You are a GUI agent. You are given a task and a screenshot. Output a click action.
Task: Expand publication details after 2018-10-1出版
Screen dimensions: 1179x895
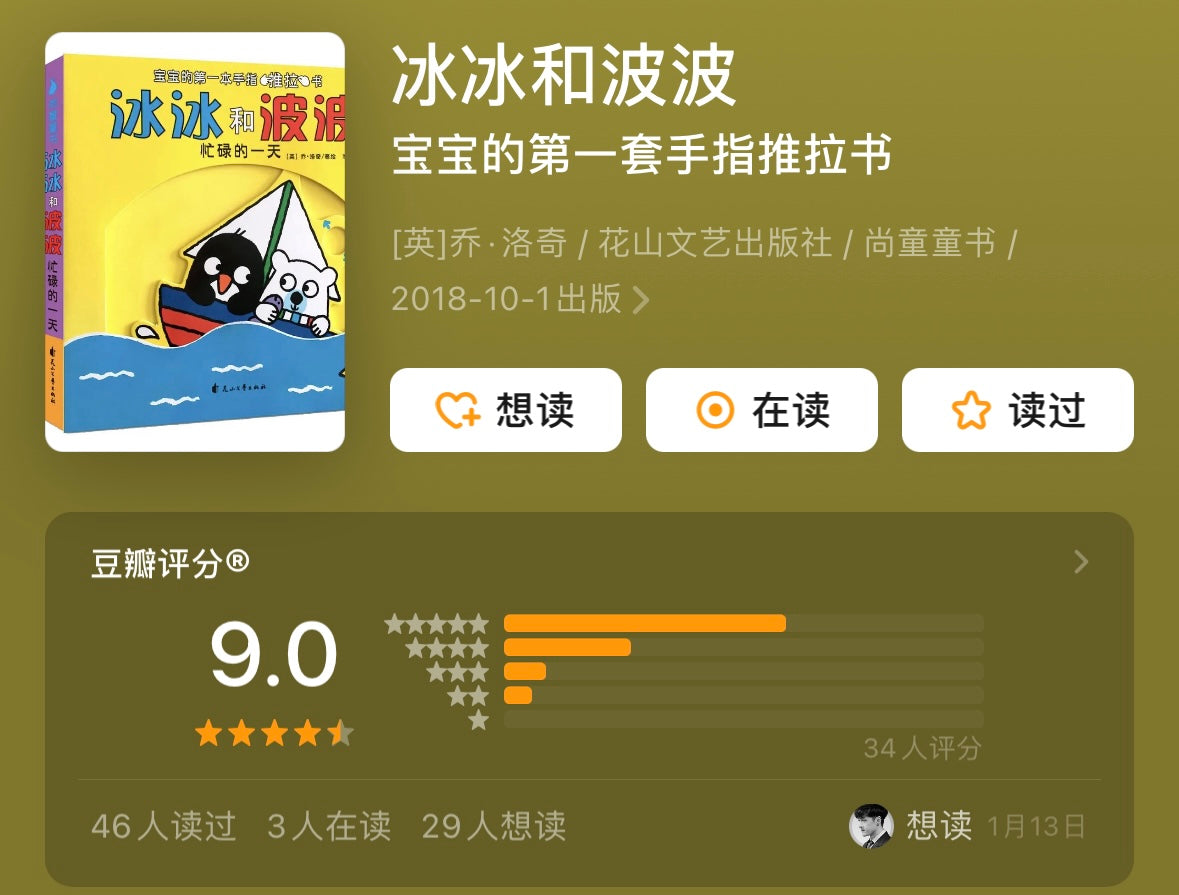pyautogui.click(x=642, y=299)
